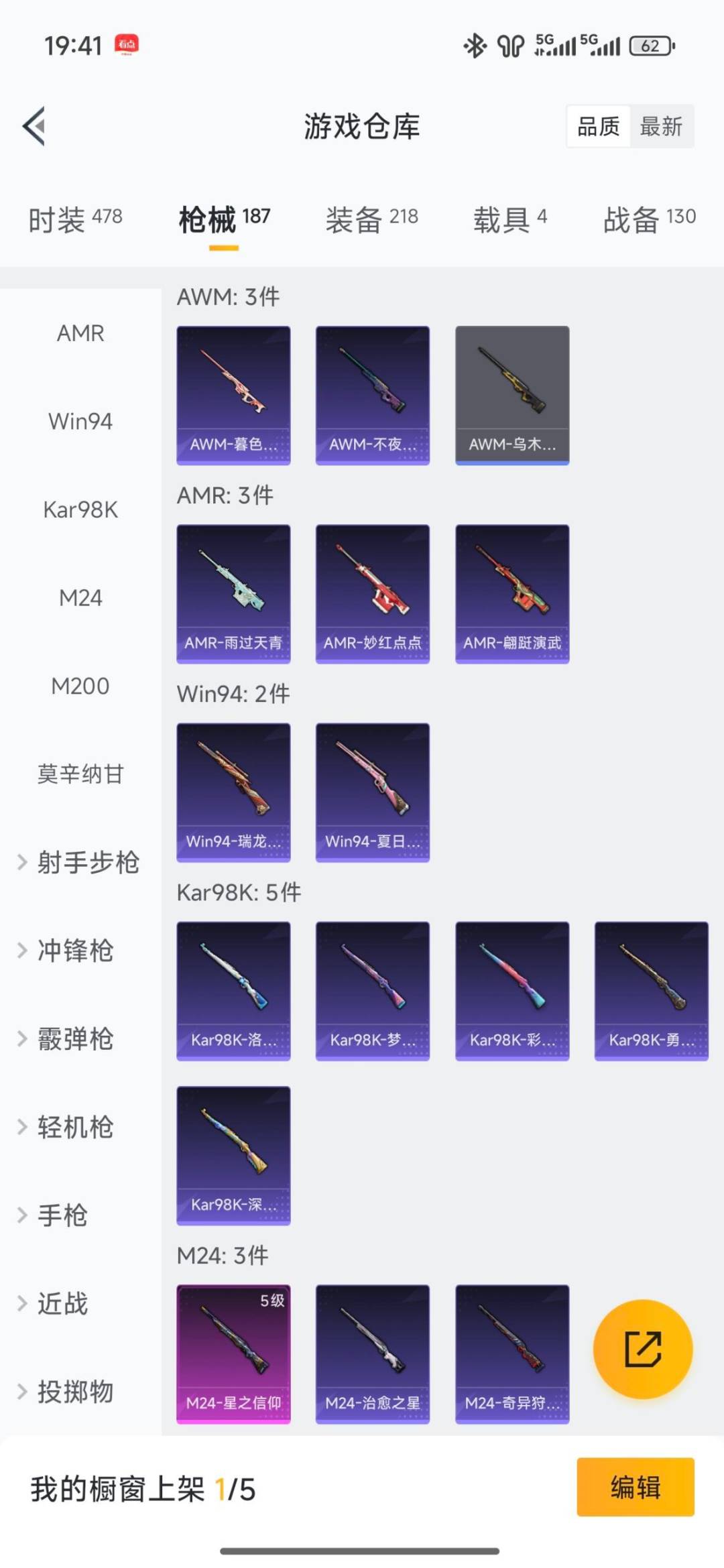This screenshot has height=1568, width=724.
Task: Tap the back arrow to exit the warehouse
Action: point(32,127)
